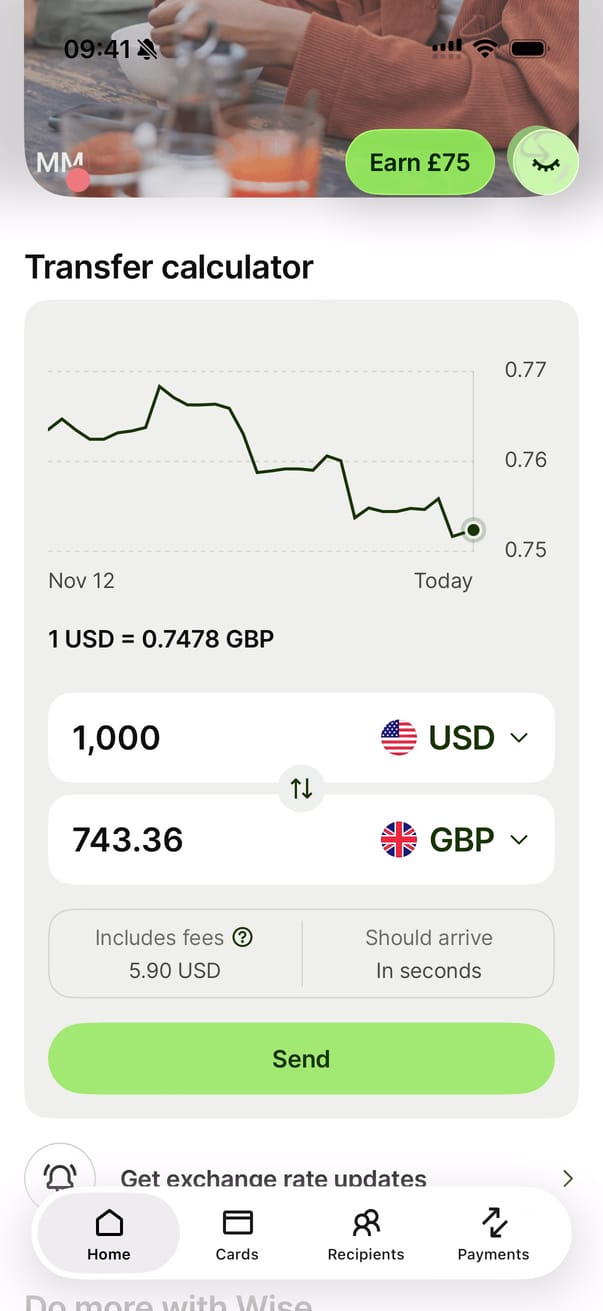Tap the Earn £75 button
The image size is (603, 1311).
(420, 163)
